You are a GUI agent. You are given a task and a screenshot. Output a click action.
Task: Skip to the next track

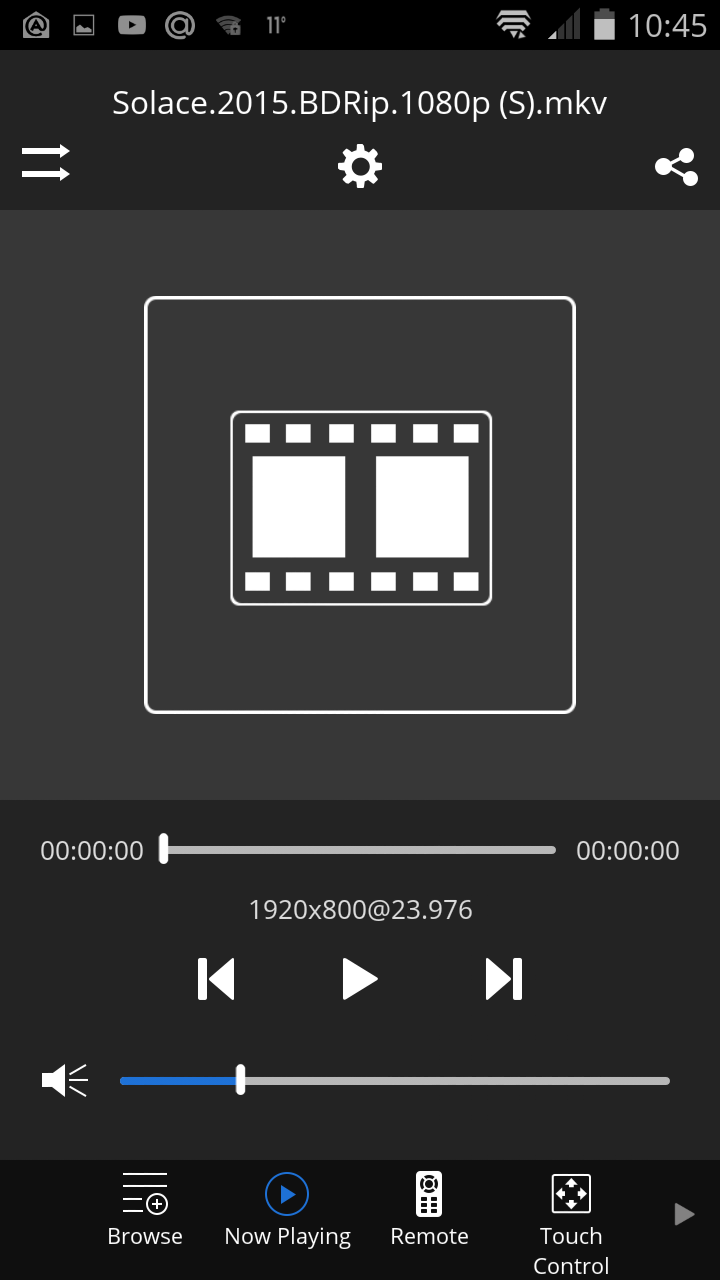pos(504,979)
